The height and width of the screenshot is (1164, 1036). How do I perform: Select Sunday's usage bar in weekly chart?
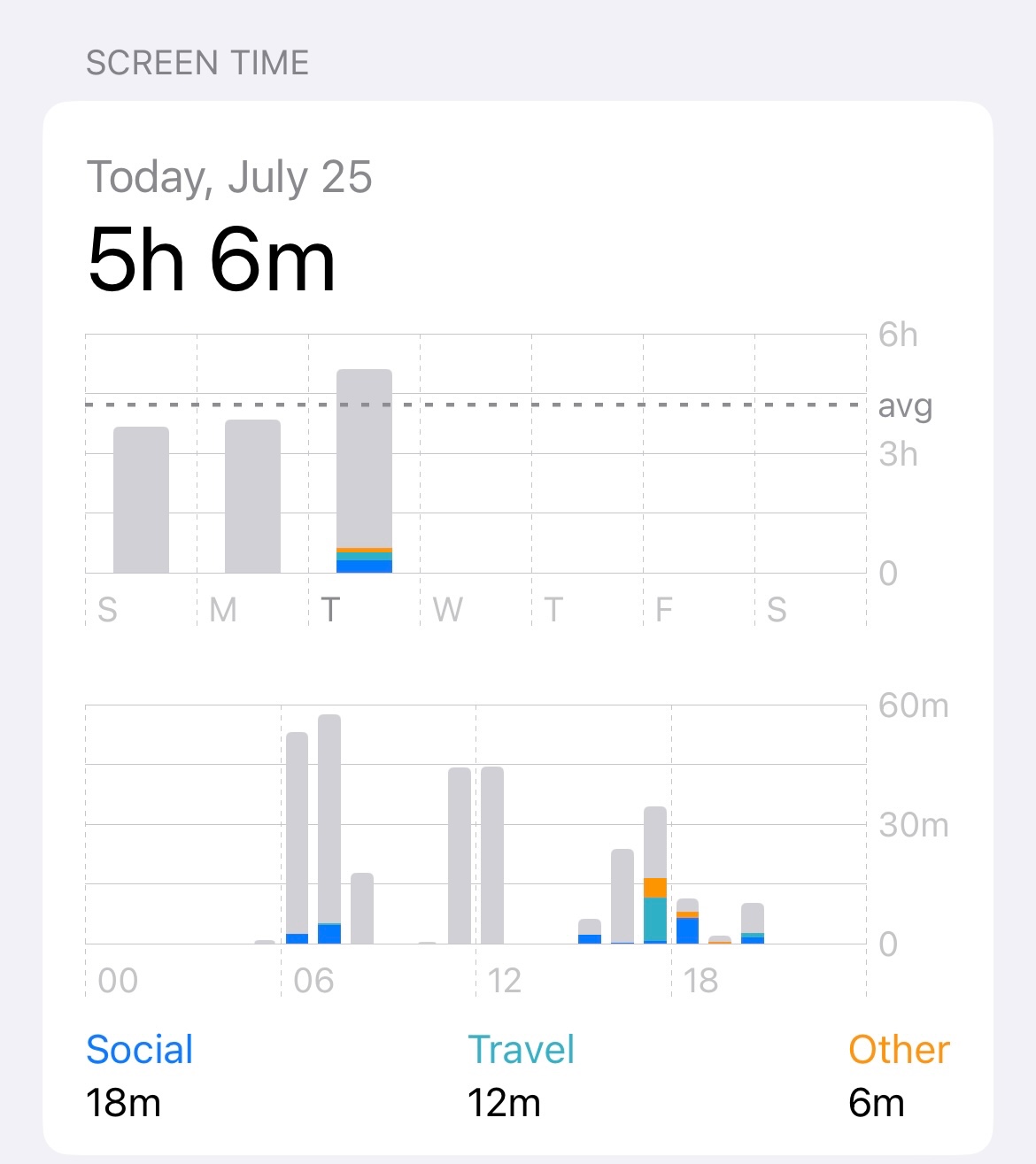(141, 500)
